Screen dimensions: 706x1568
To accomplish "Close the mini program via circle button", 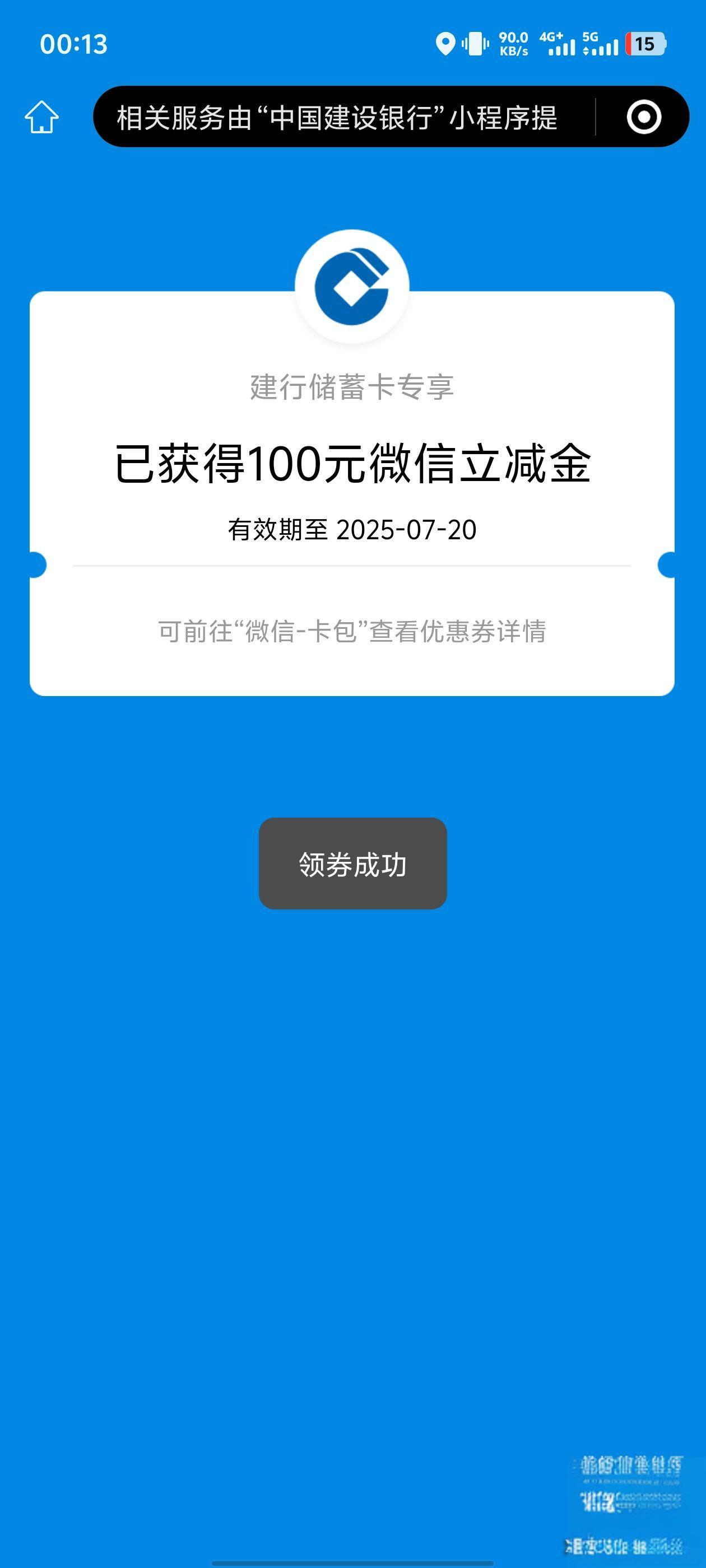I will click(x=643, y=117).
